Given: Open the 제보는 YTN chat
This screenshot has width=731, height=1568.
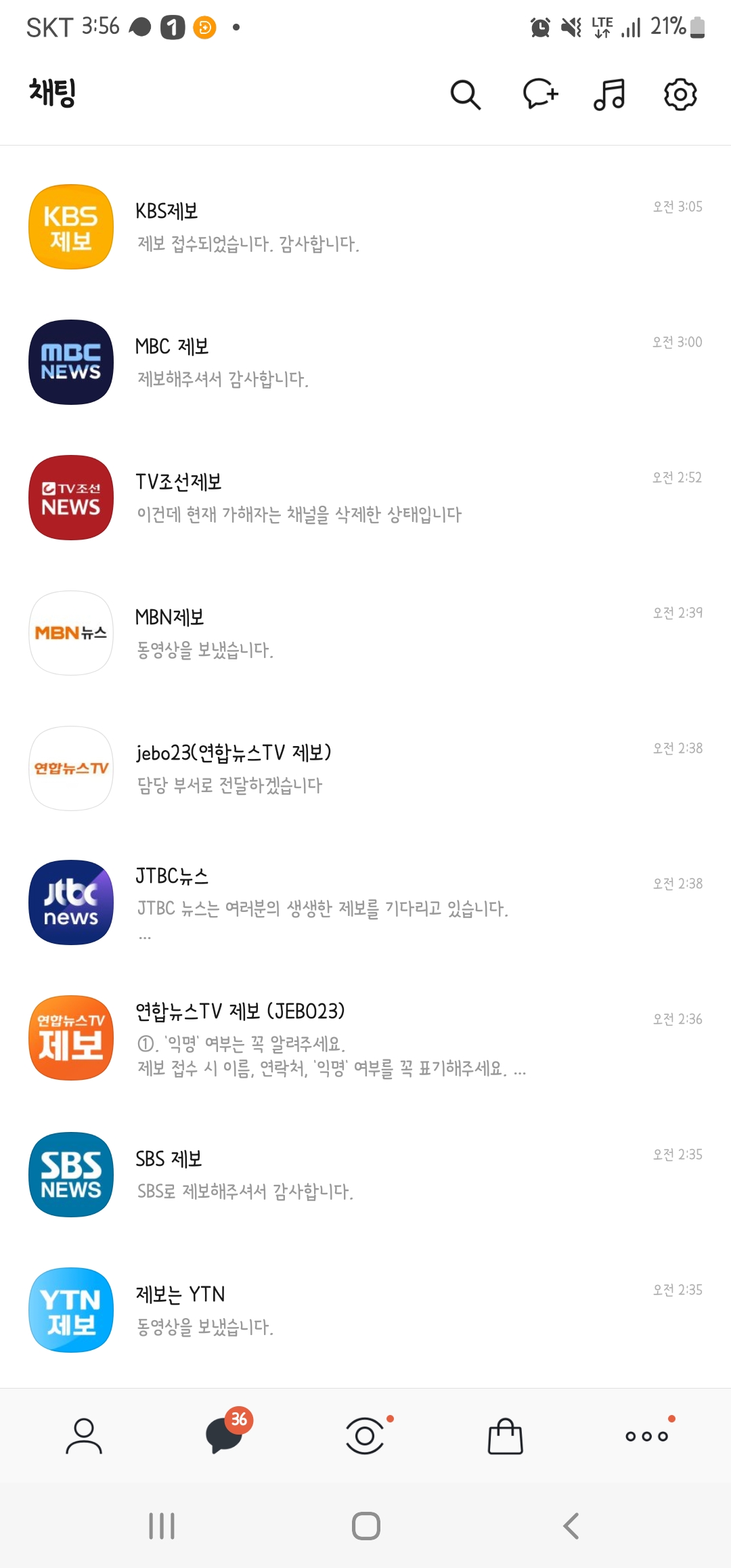Looking at the screenshot, I should click(365, 1310).
